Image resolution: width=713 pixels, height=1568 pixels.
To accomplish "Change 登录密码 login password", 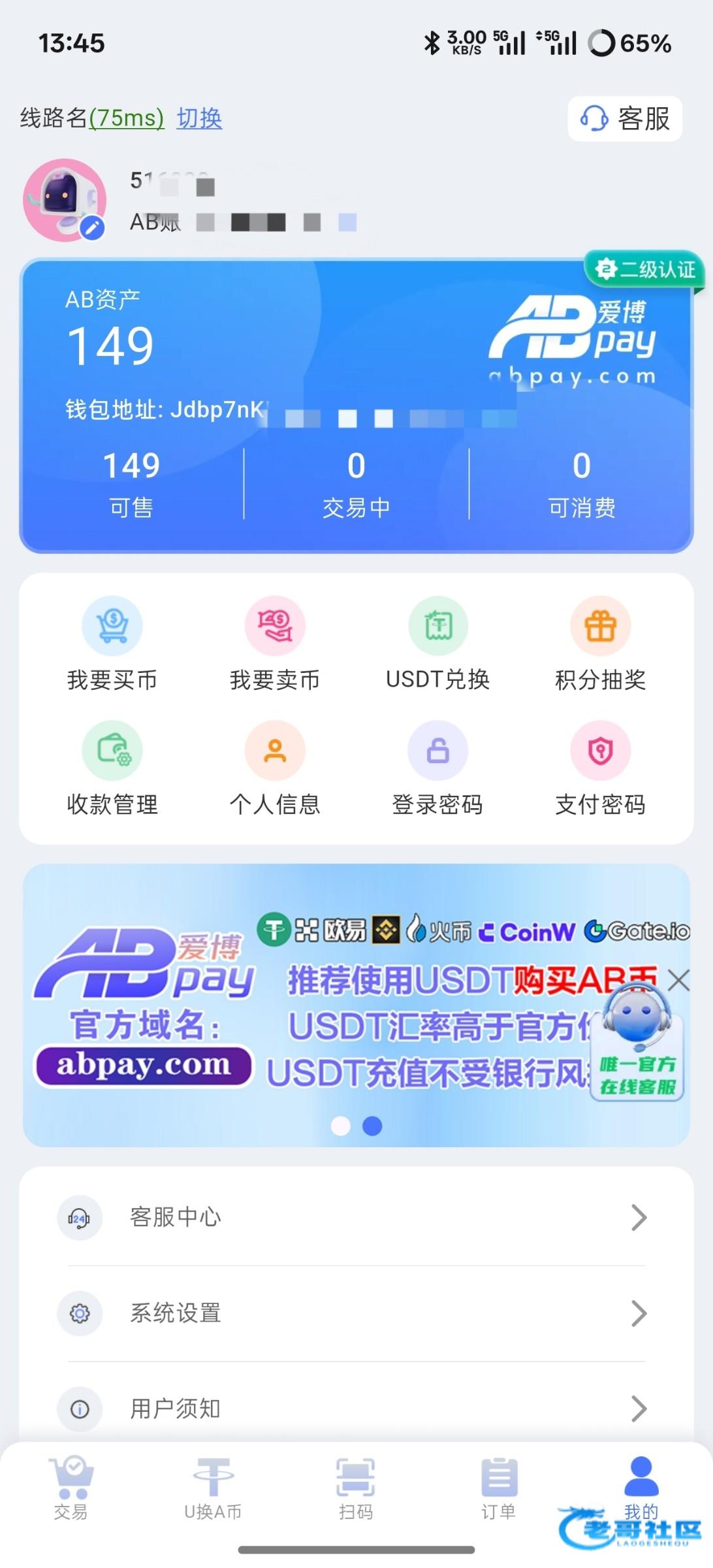I will [x=437, y=768].
